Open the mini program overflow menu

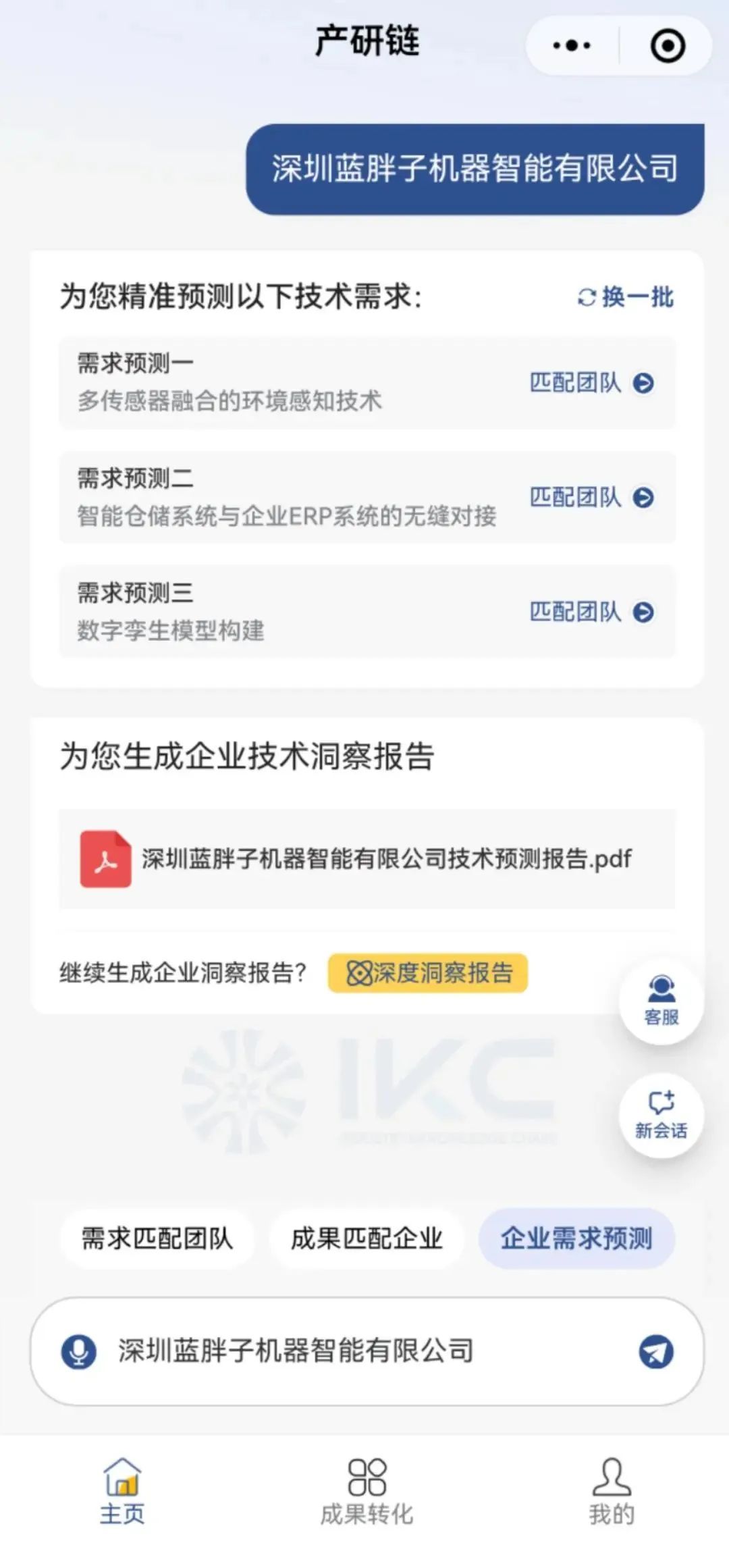click(571, 46)
